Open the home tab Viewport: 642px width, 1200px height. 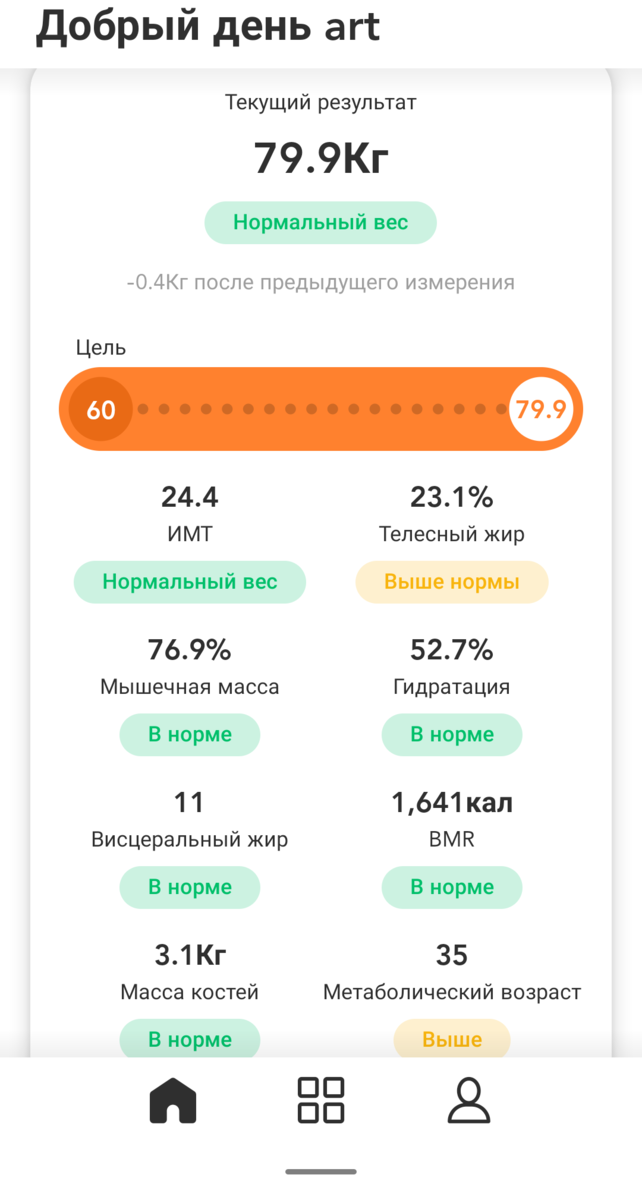173,1100
